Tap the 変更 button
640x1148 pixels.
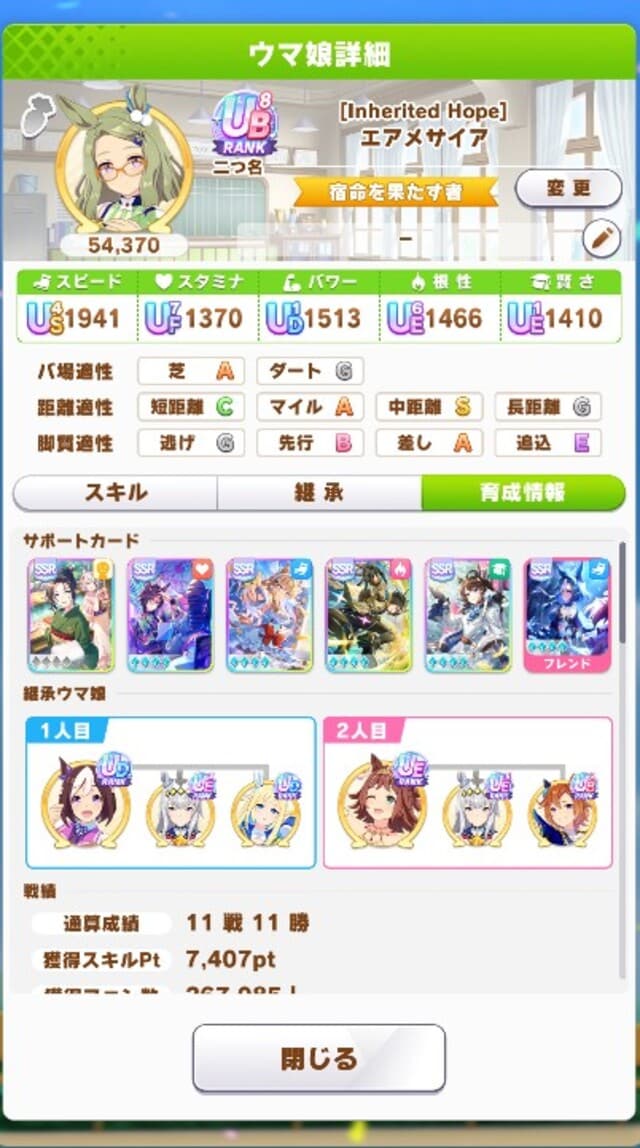(568, 188)
